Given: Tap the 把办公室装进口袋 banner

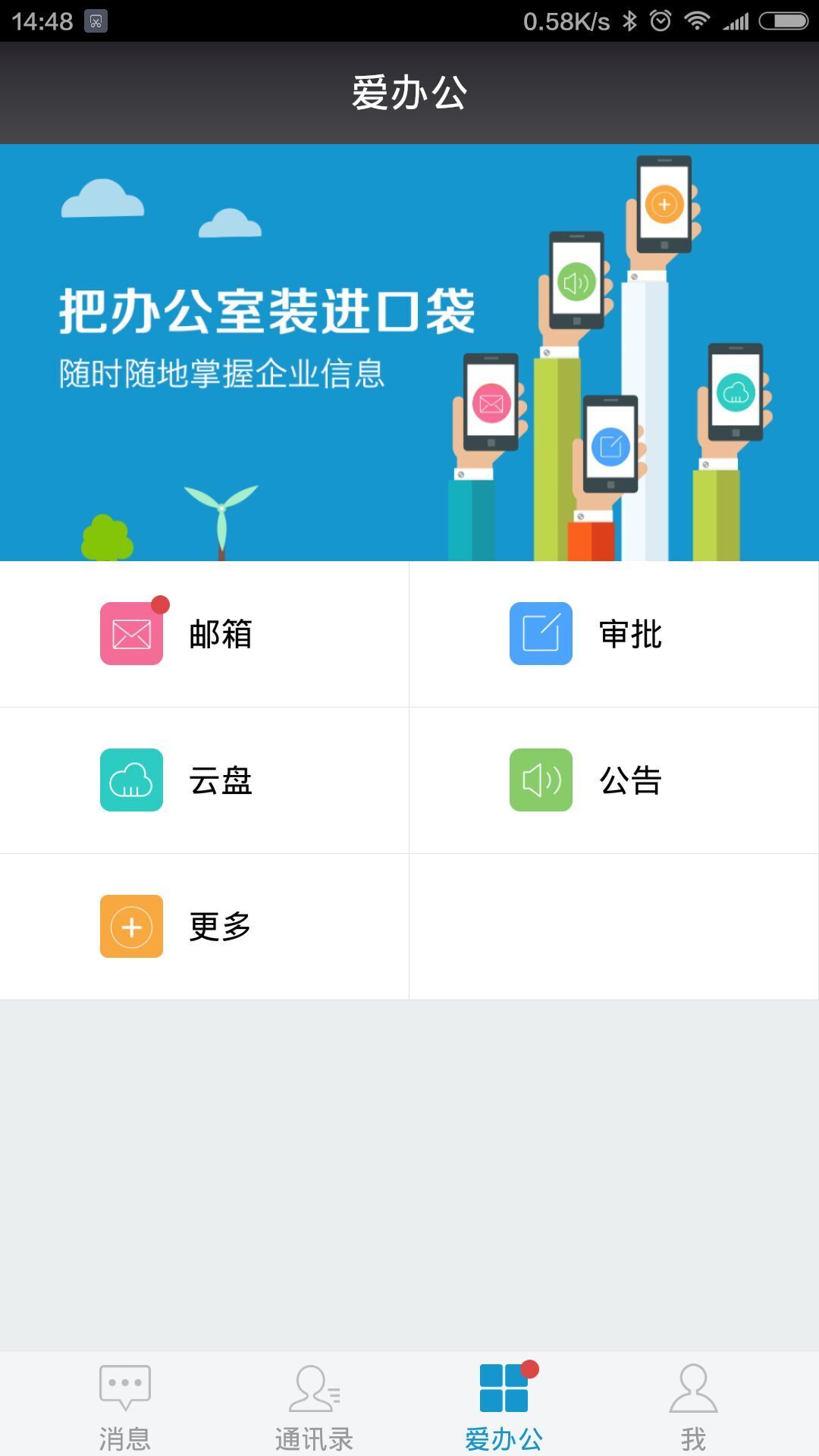Looking at the screenshot, I should pyautogui.click(x=409, y=353).
